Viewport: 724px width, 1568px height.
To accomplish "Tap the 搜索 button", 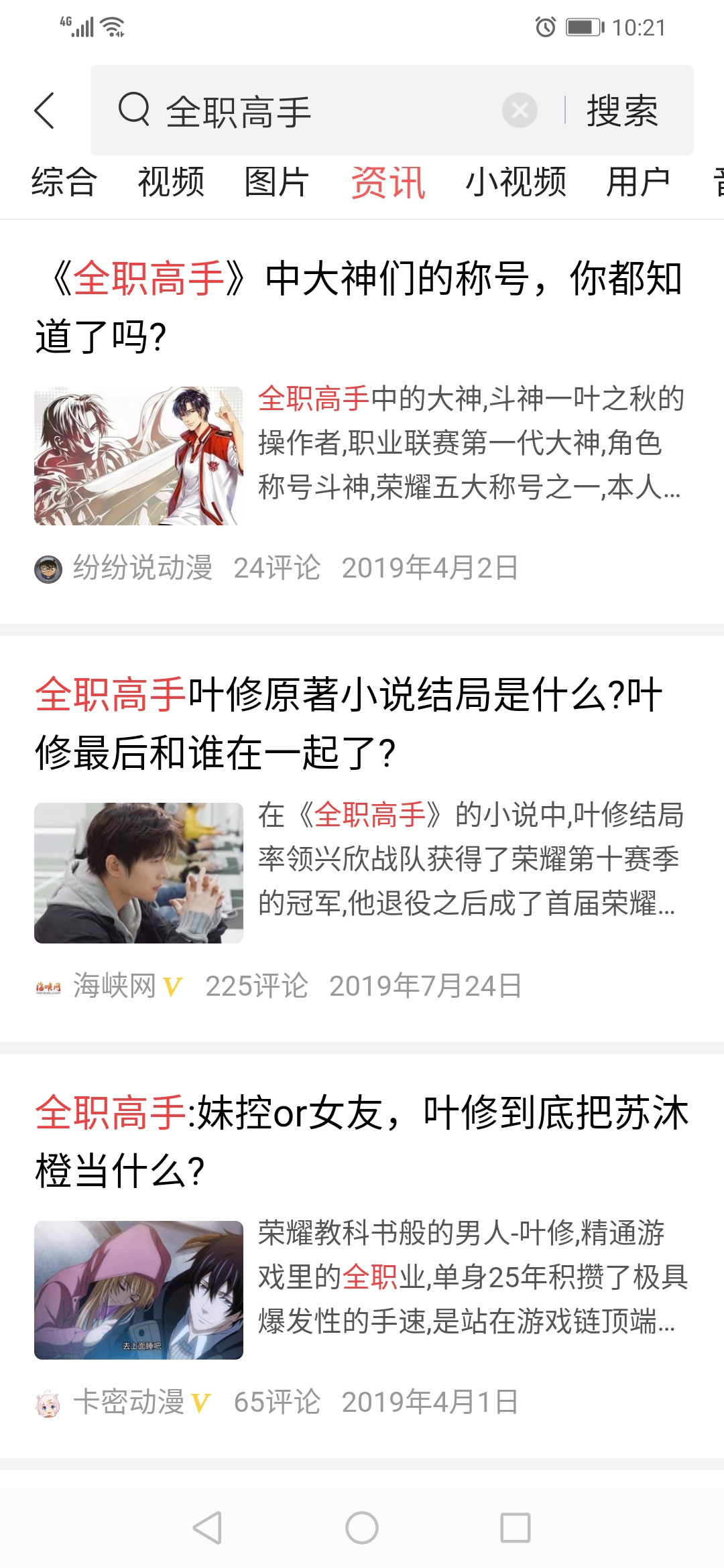I will pyautogui.click(x=623, y=109).
